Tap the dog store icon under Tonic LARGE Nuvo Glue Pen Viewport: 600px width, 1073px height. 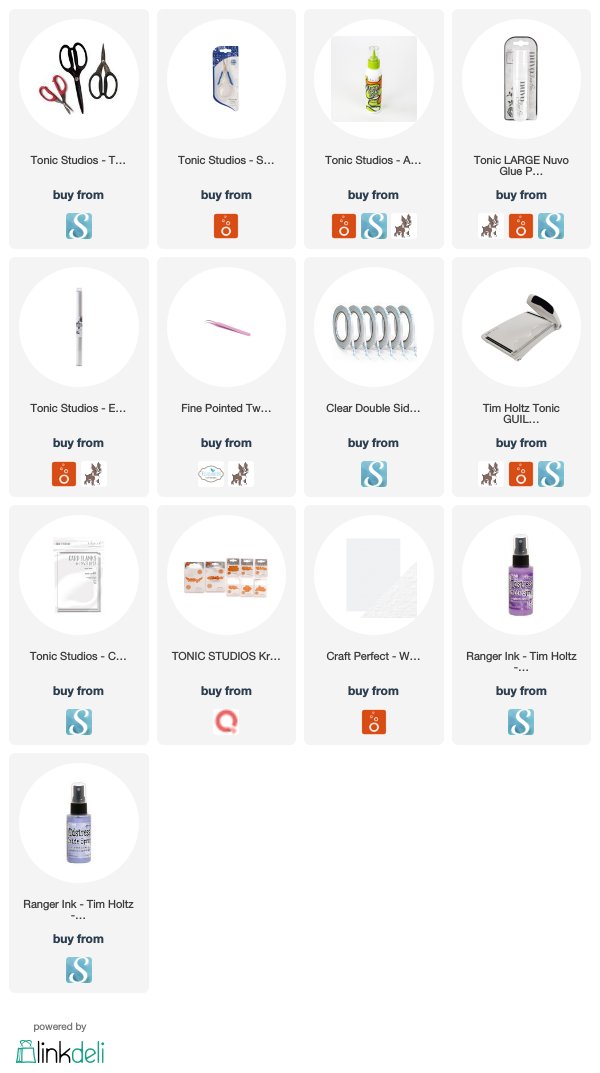pyautogui.click(x=491, y=226)
